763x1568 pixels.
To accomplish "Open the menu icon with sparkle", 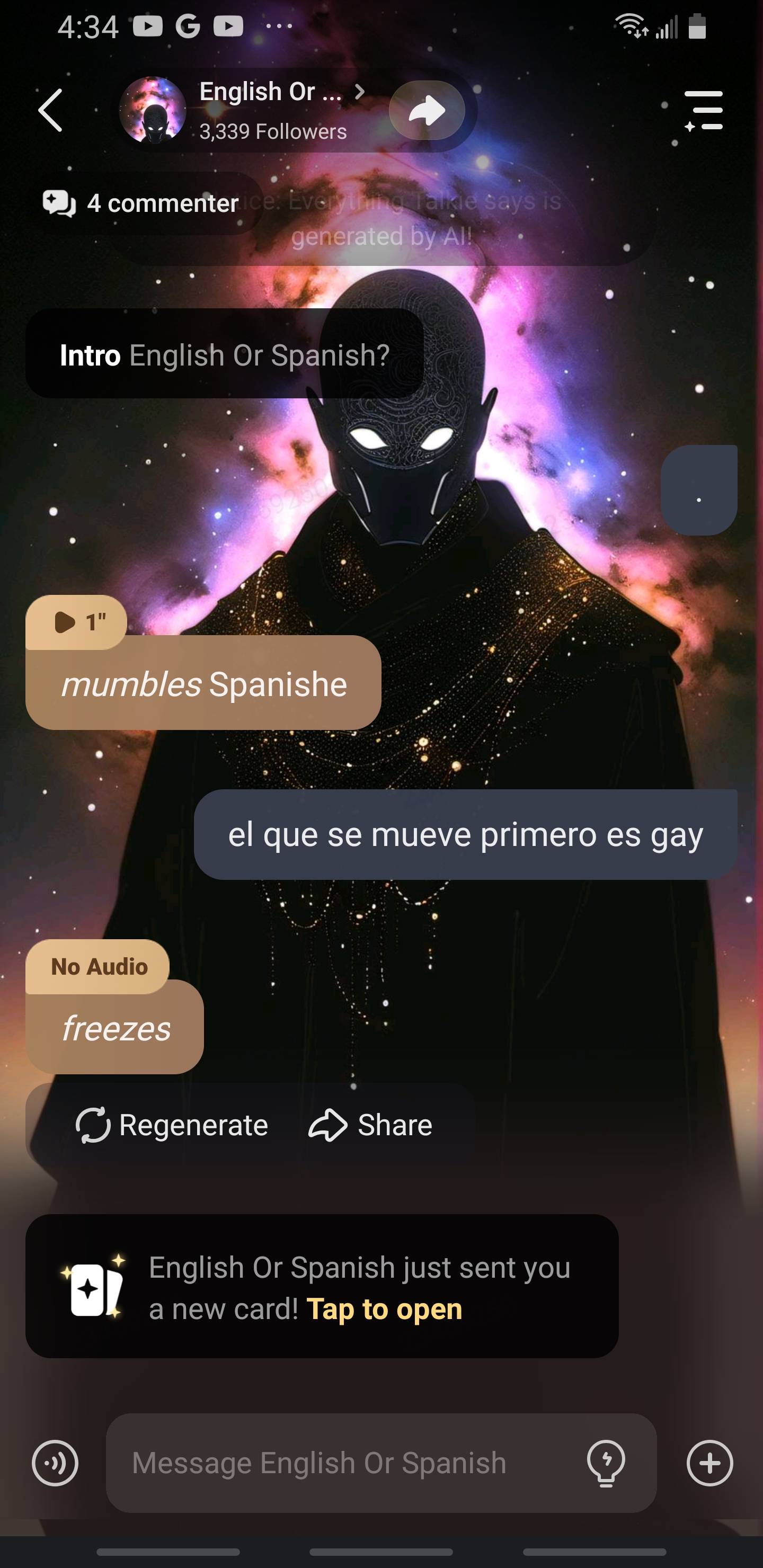I will [703, 110].
